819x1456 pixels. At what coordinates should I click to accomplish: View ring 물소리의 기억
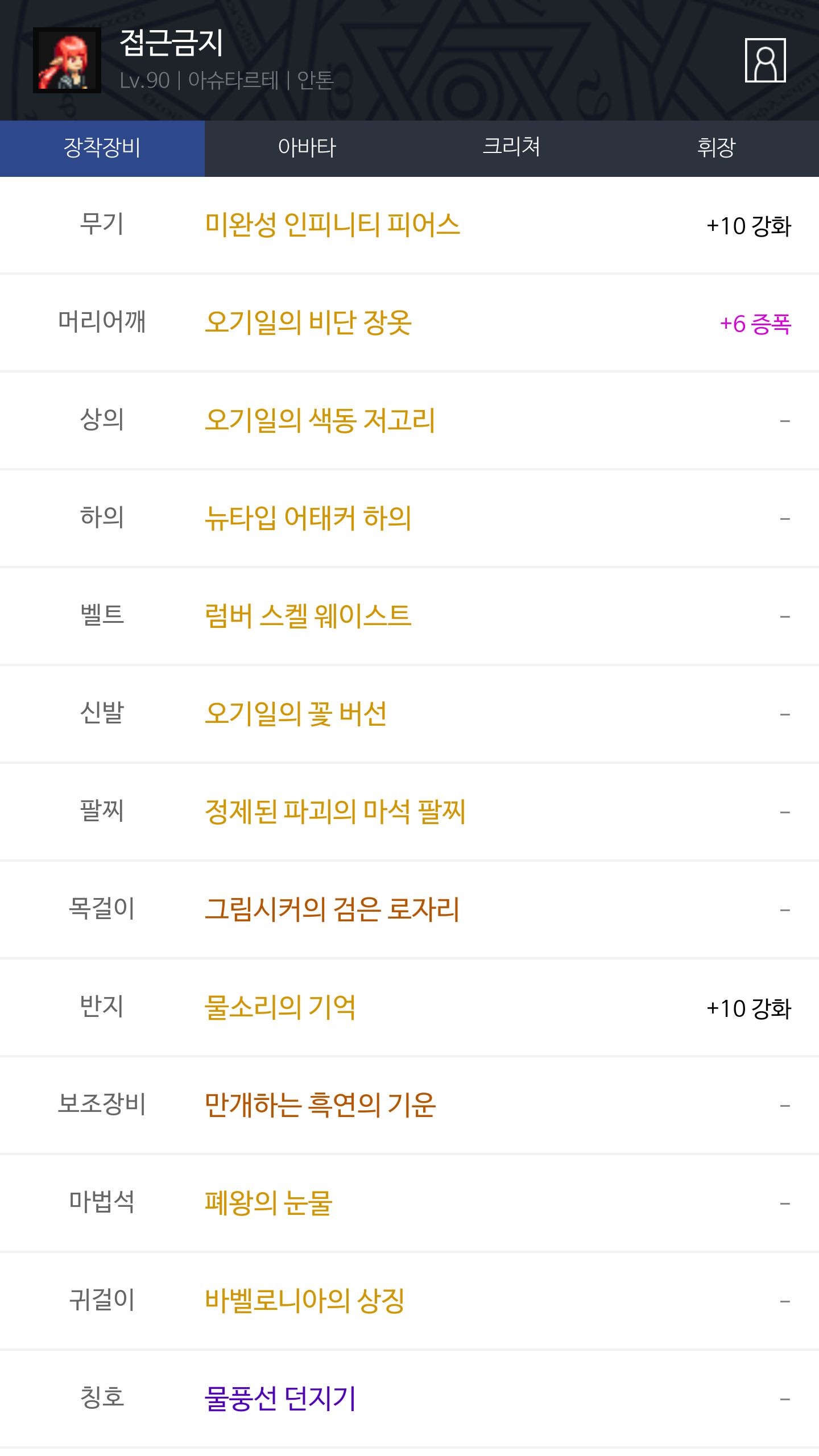click(280, 1007)
